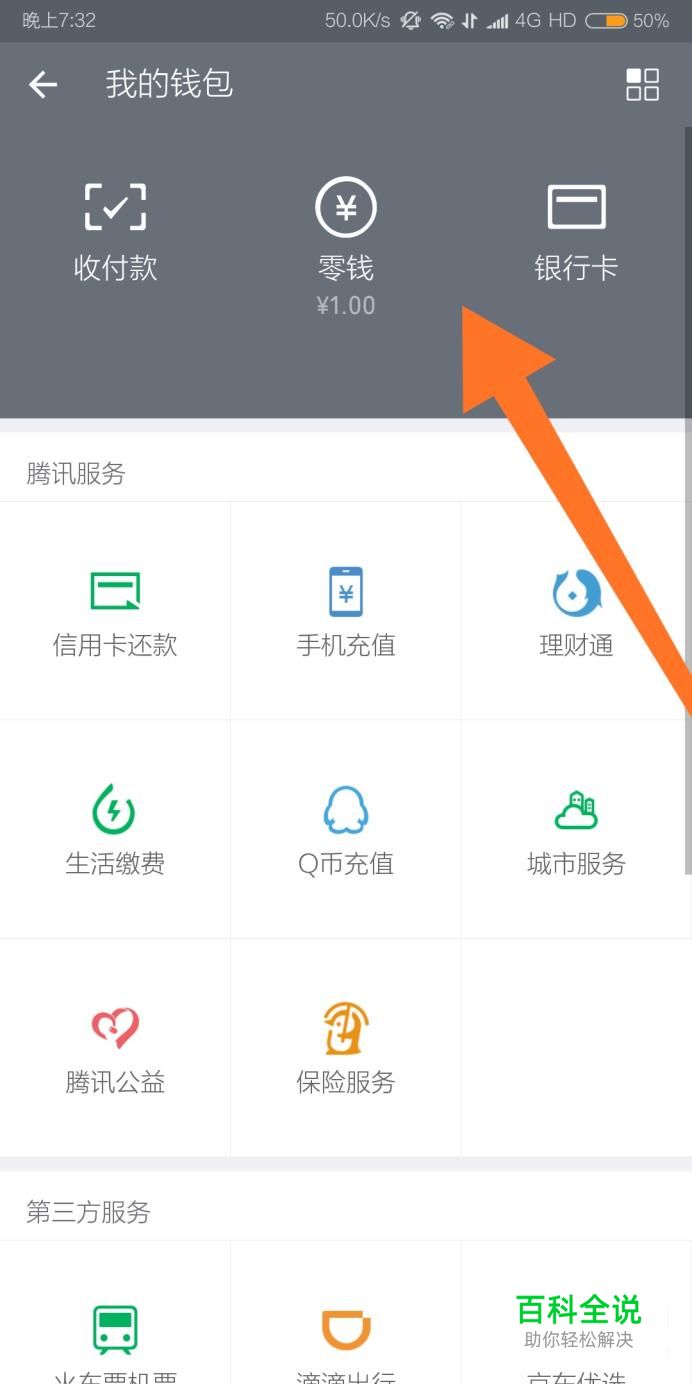Open 理财通 wealth service
This screenshot has width=692, height=1384.
pyautogui.click(x=576, y=612)
